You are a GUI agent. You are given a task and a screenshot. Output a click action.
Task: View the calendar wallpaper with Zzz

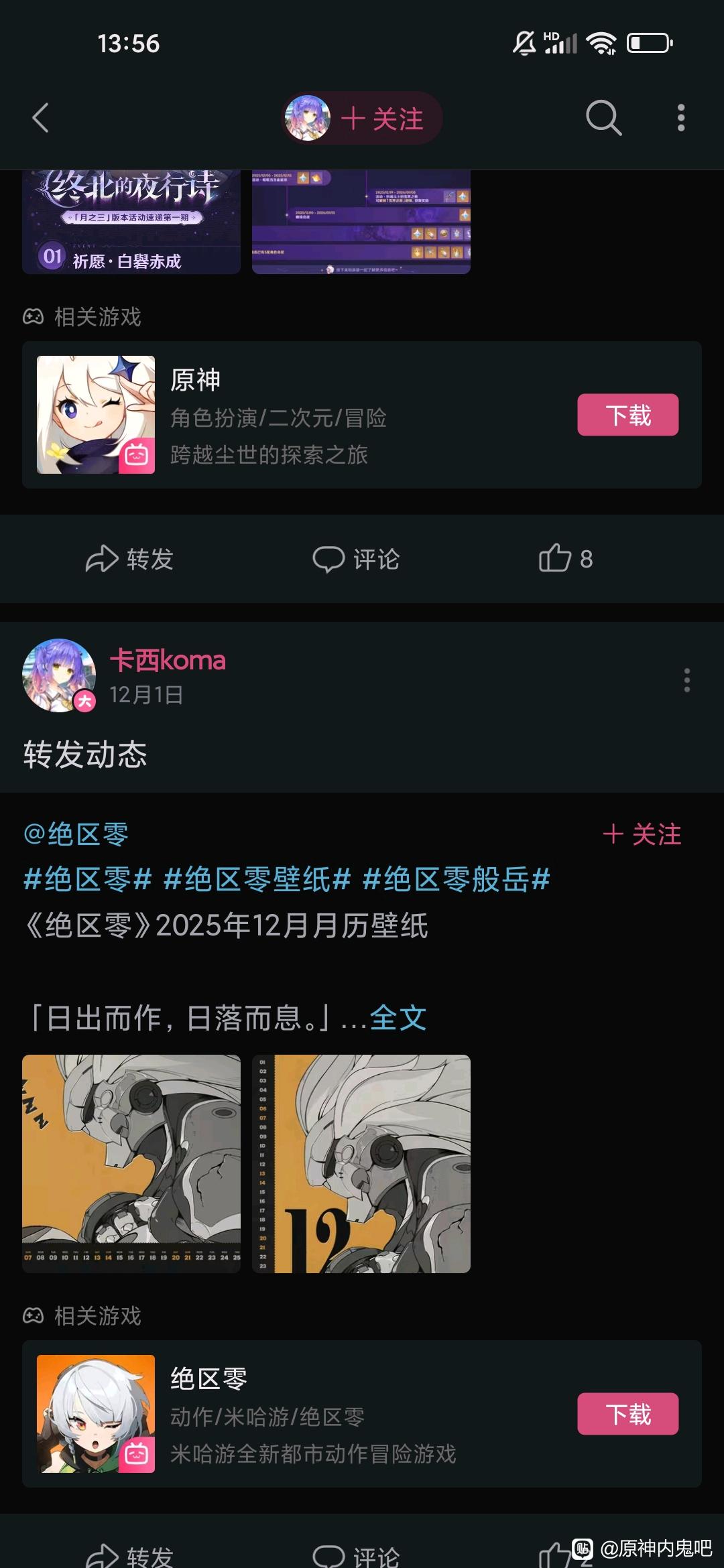tap(131, 1164)
